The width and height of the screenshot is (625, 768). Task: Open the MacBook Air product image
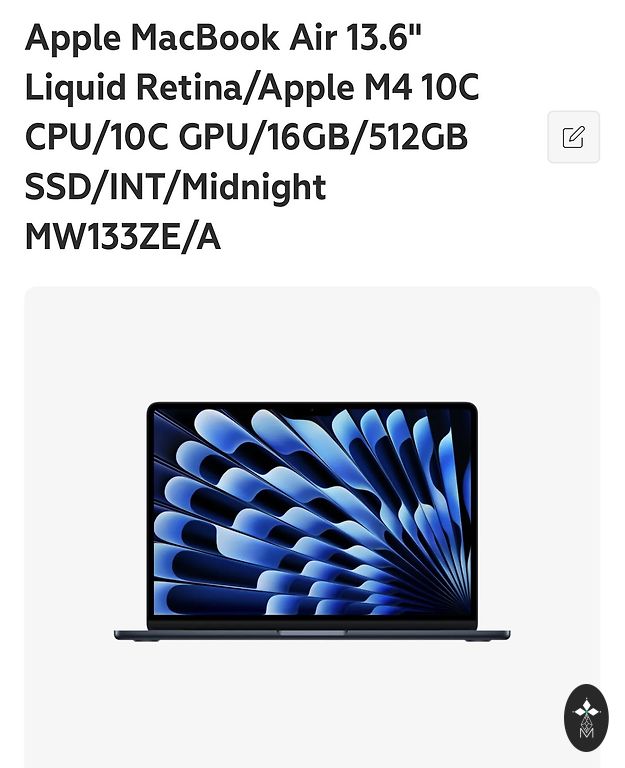312,521
